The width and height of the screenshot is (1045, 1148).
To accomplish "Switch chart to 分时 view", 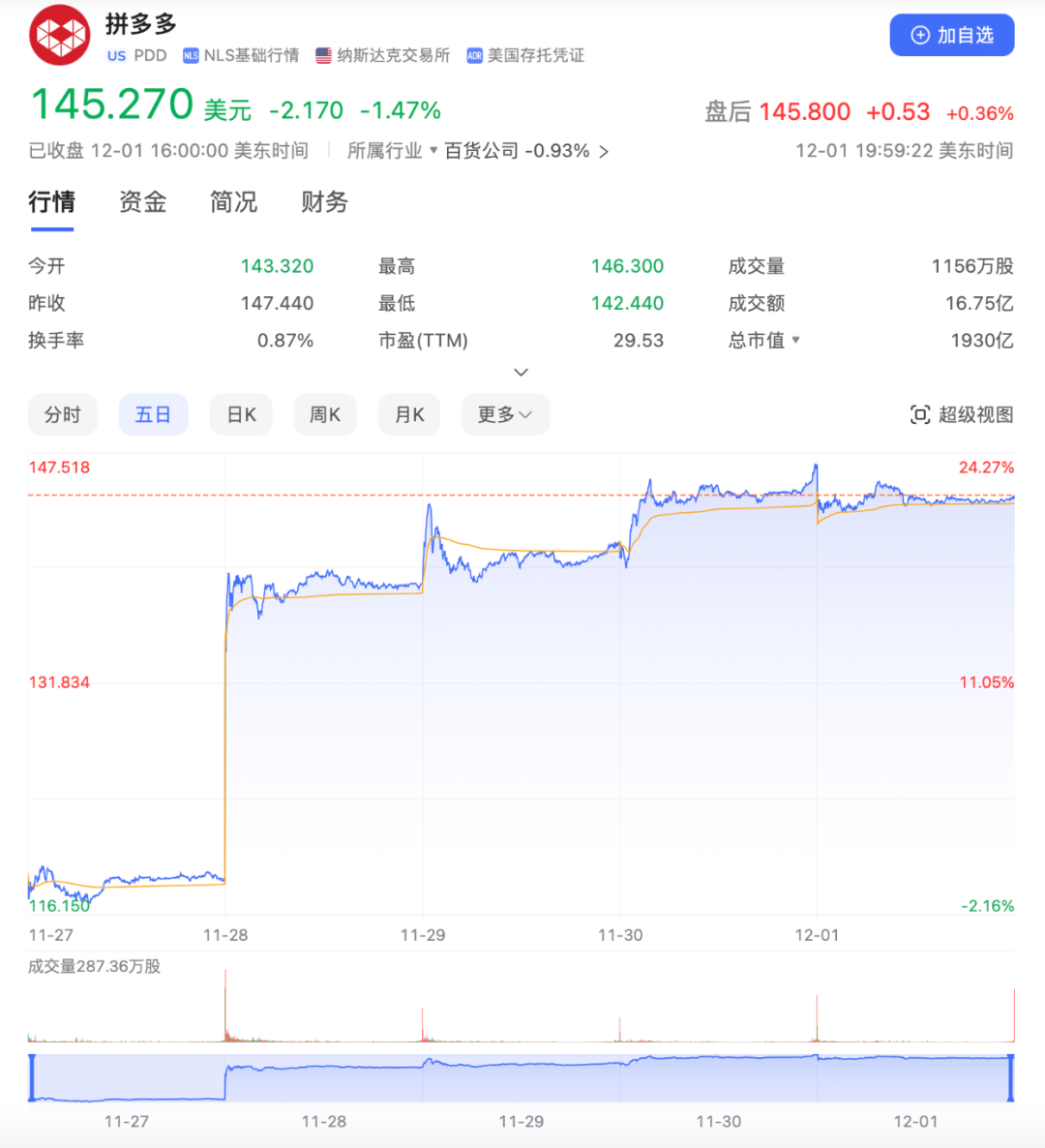I will (62, 413).
